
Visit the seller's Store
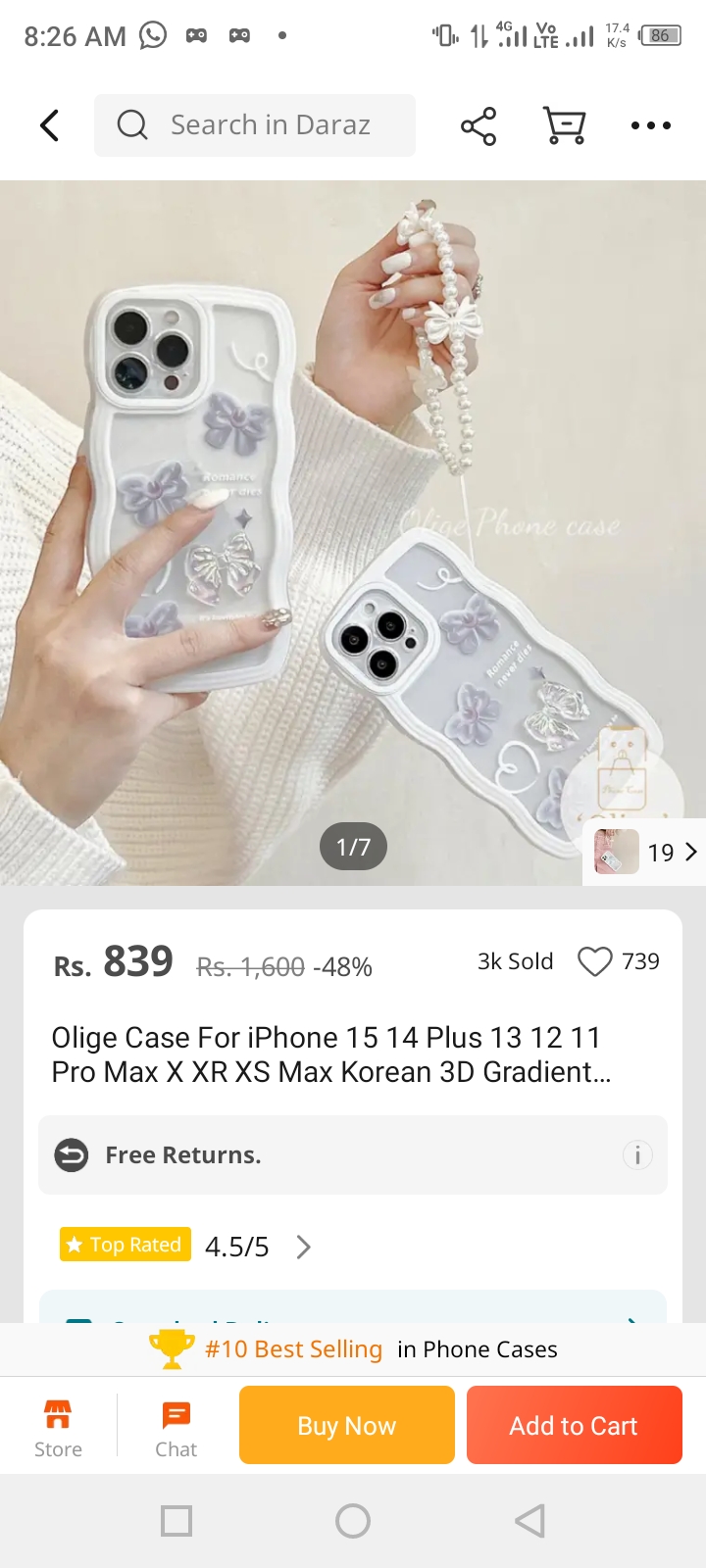58,1429
